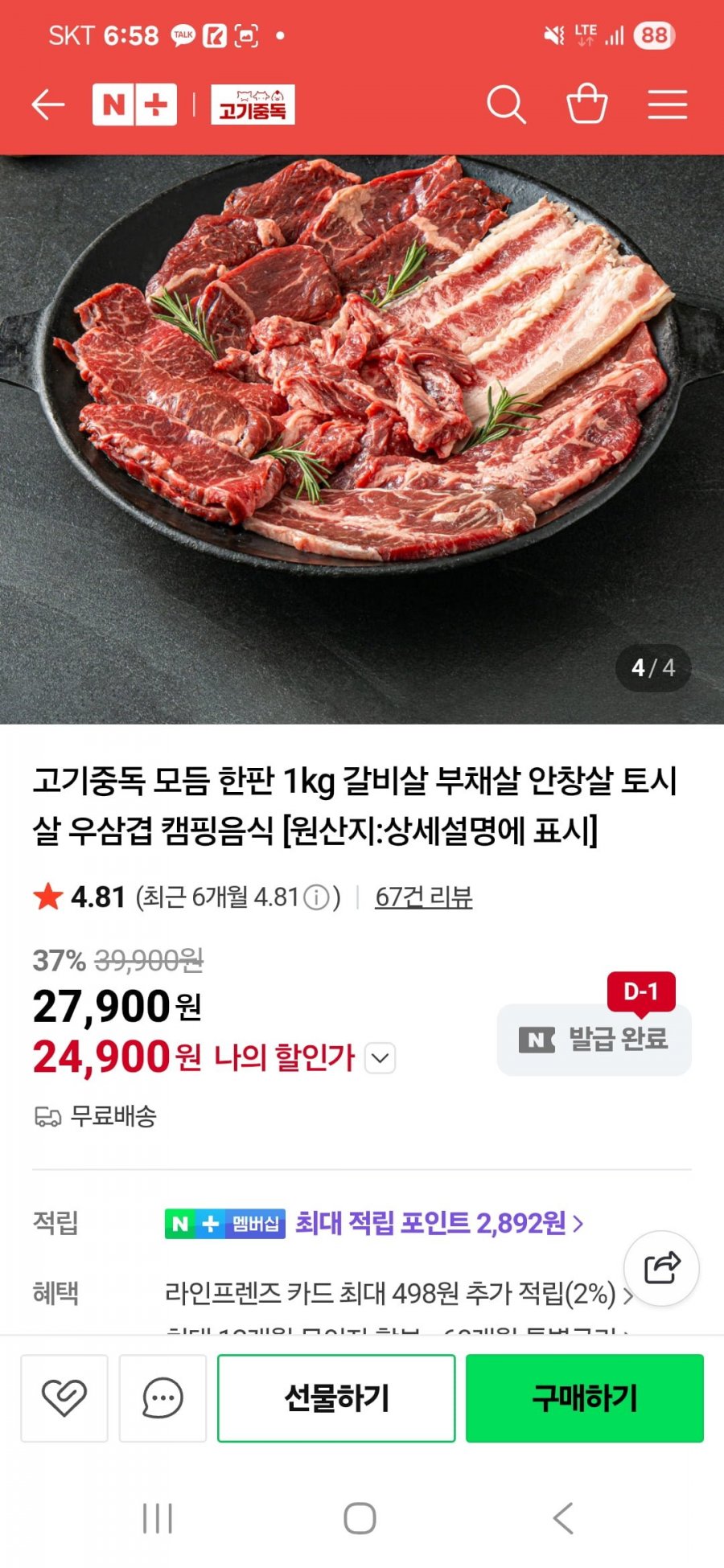Open the recent apps view
Image resolution: width=724 pixels, height=1568 pixels.
(x=158, y=1519)
